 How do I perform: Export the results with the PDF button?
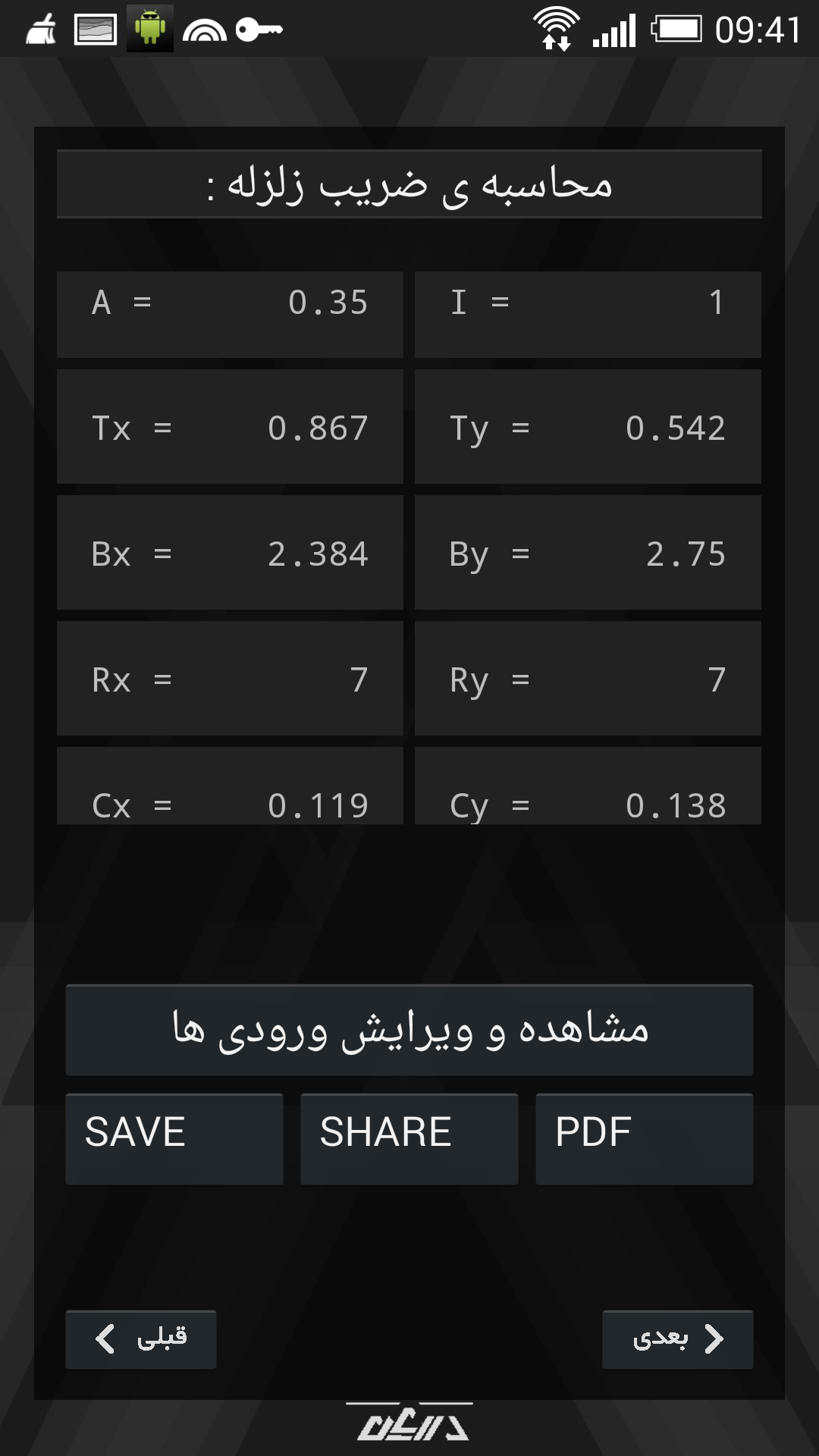[x=645, y=1138]
